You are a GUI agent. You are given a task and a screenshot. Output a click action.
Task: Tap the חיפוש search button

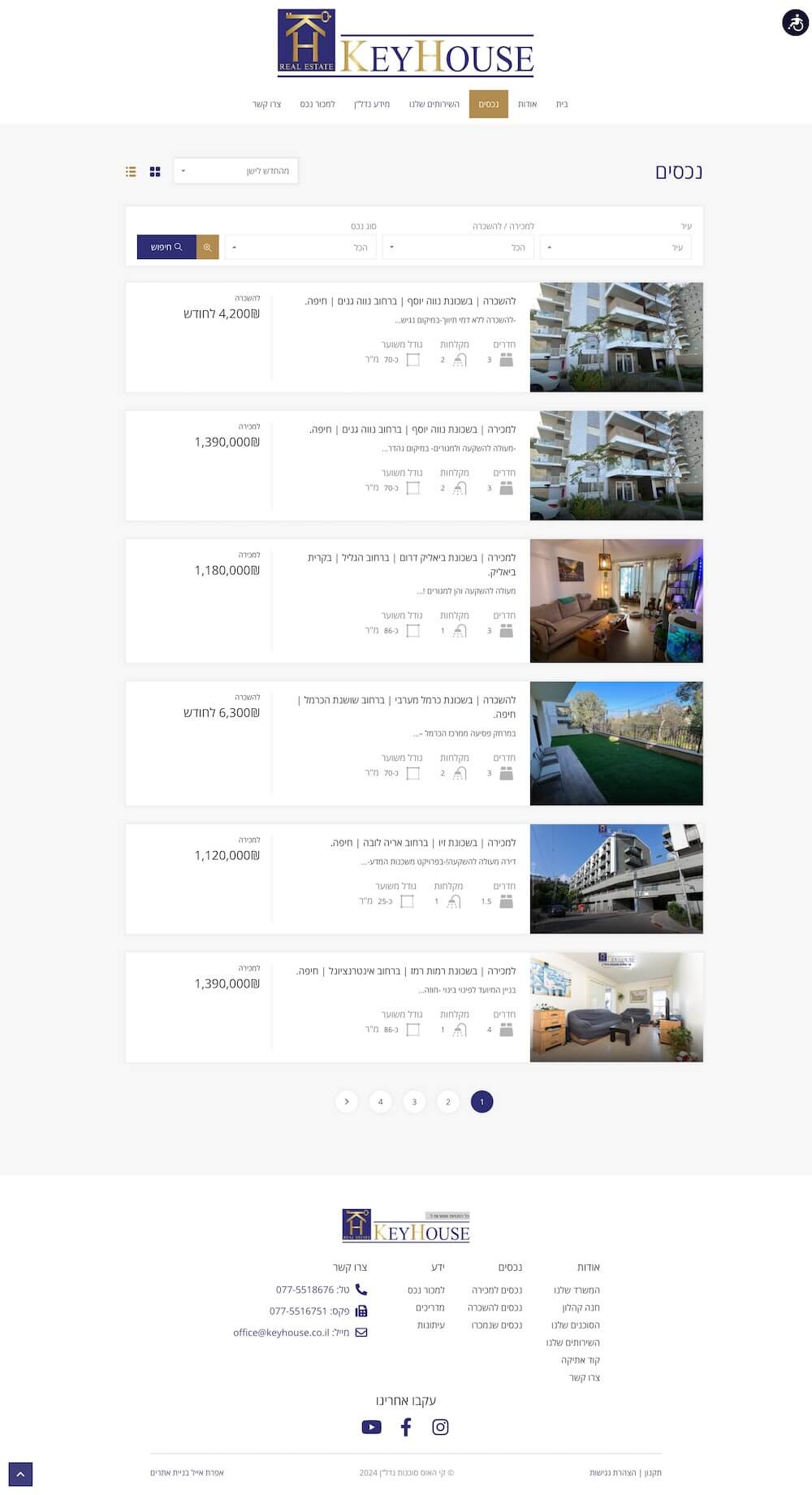pos(166,247)
